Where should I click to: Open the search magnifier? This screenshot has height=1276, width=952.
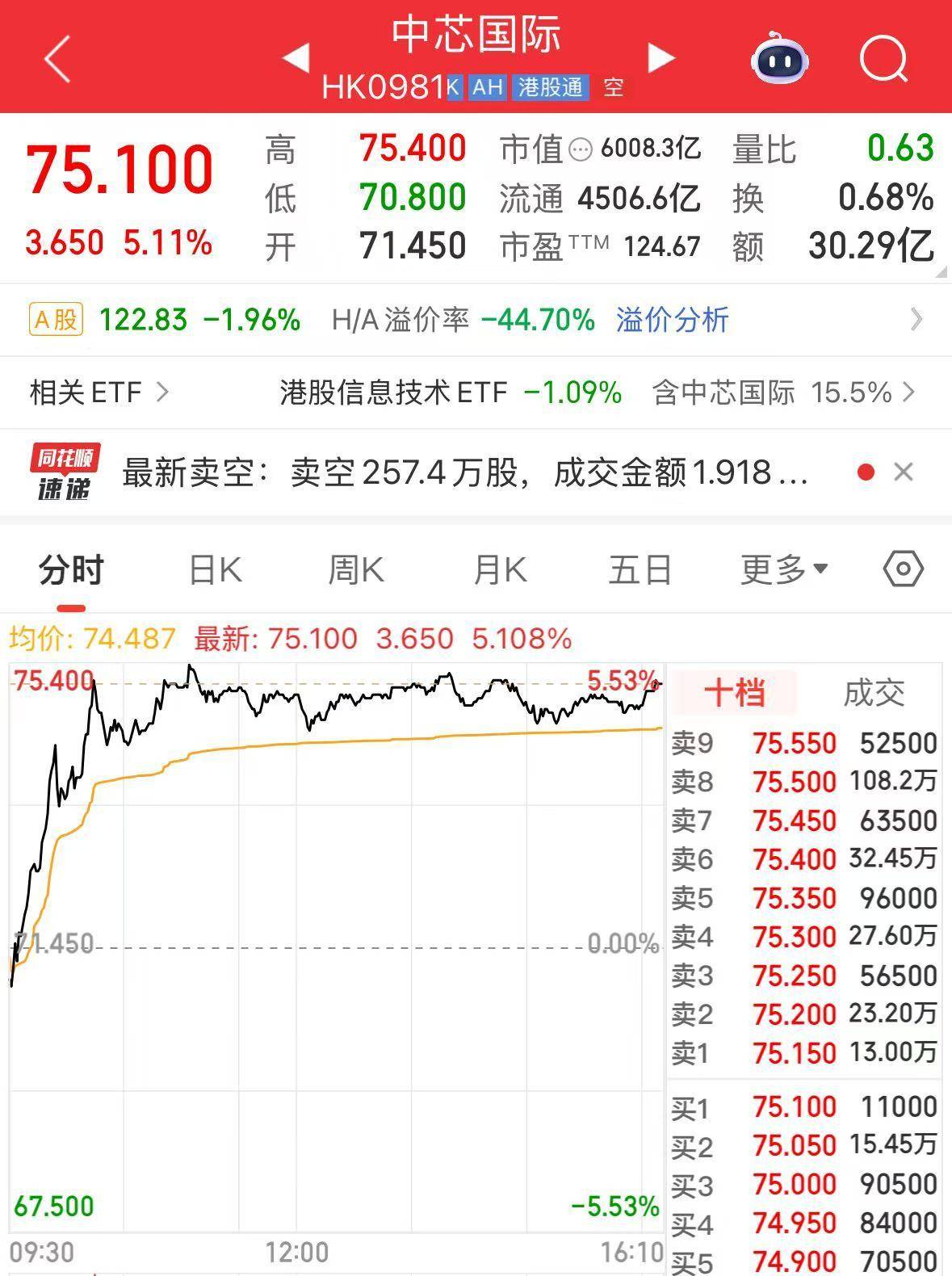(883, 59)
